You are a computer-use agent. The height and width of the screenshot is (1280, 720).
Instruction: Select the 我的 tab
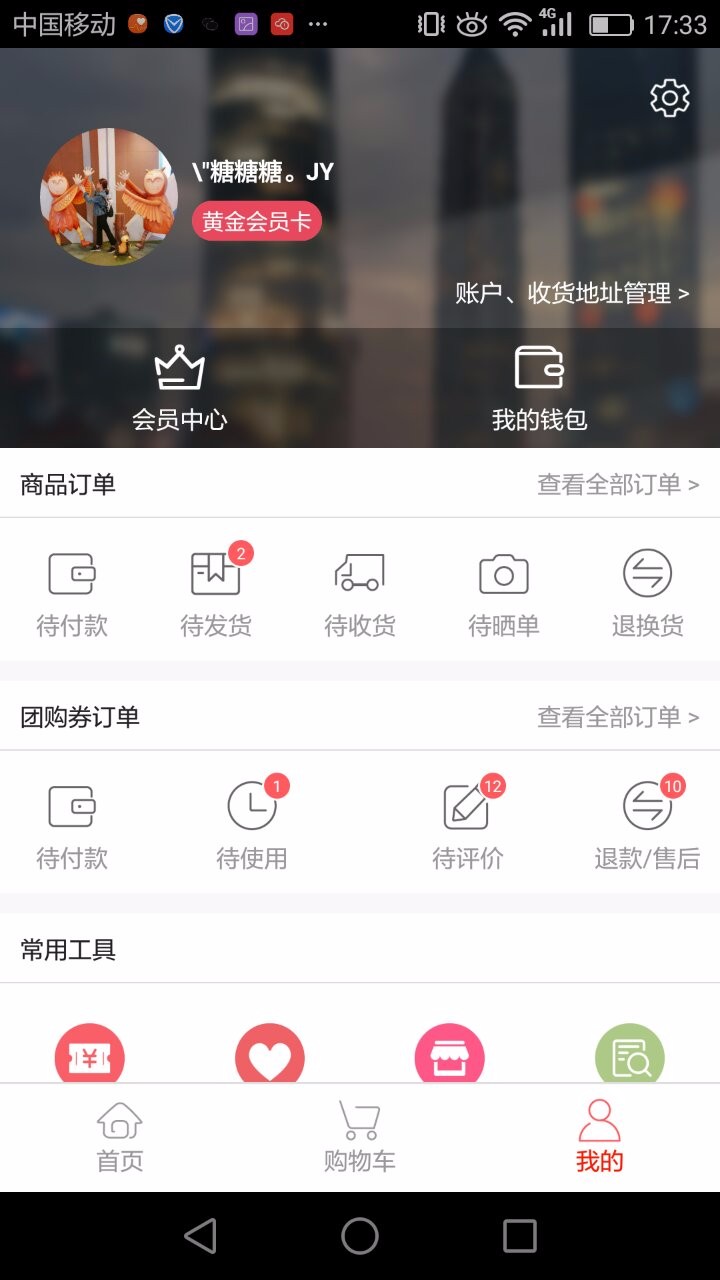coord(600,1137)
